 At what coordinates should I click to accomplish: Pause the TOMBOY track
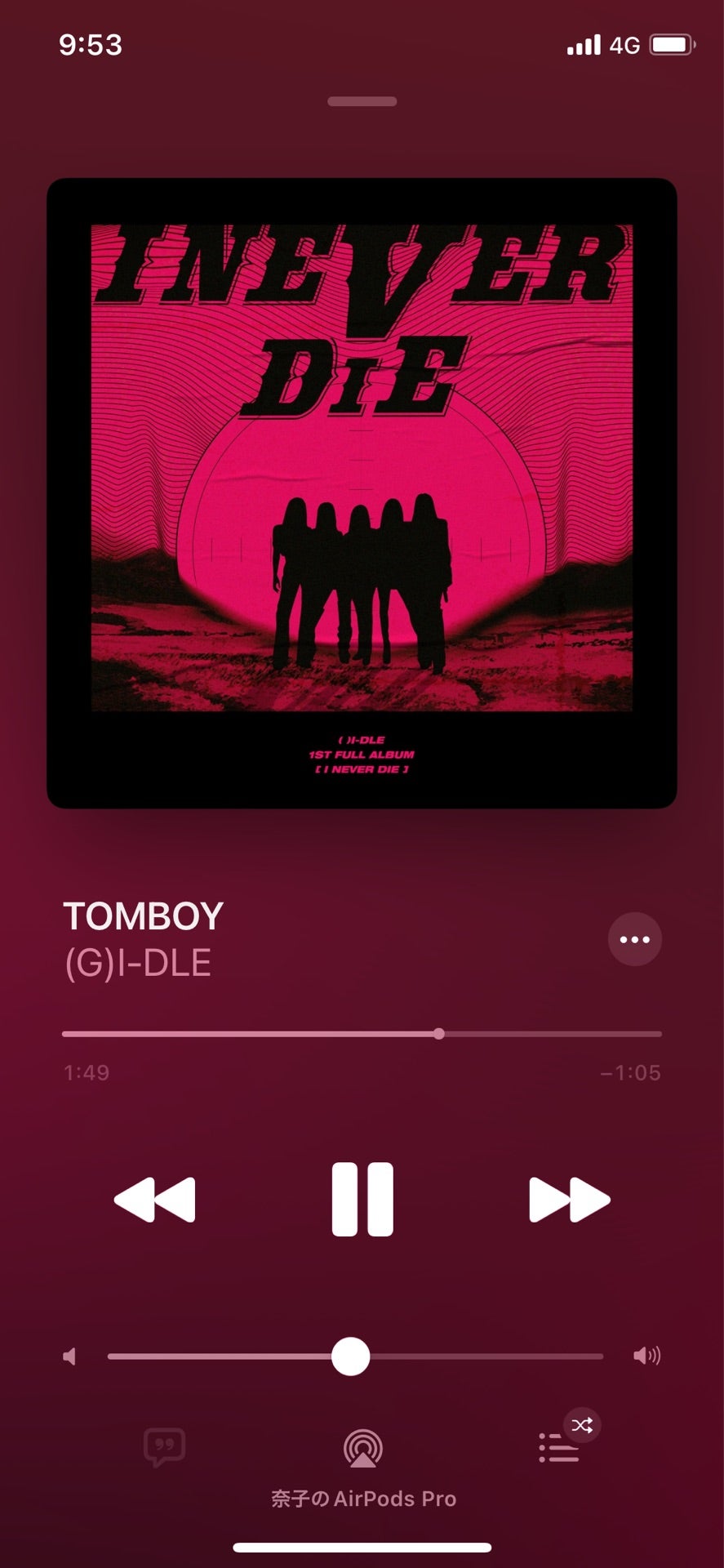(362, 1199)
